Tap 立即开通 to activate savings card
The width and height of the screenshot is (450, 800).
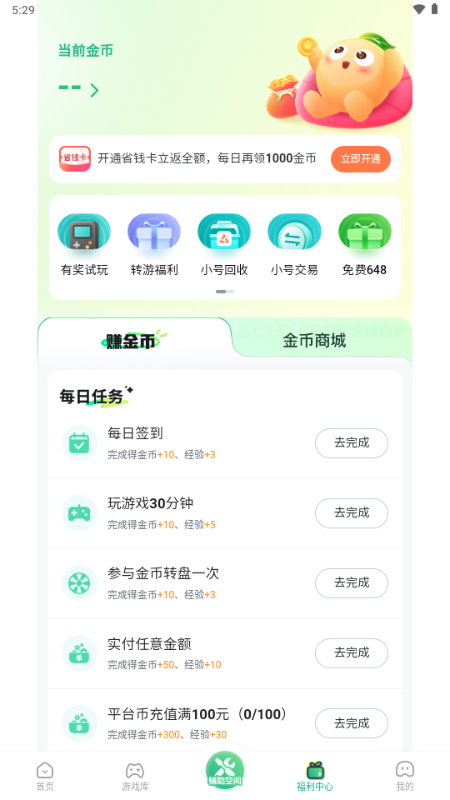click(x=361, y=159)
